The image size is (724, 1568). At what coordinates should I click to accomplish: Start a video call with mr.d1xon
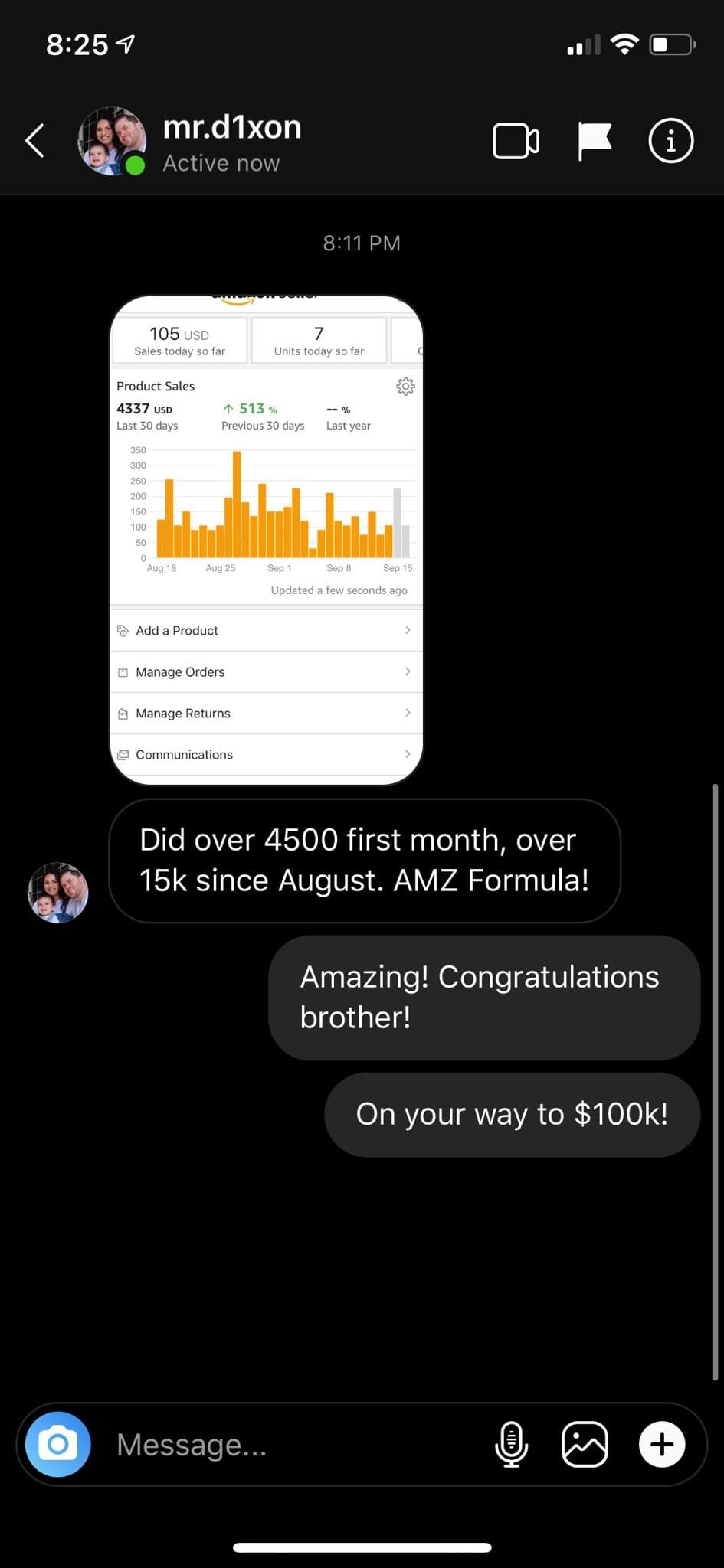tap(516, 142)
